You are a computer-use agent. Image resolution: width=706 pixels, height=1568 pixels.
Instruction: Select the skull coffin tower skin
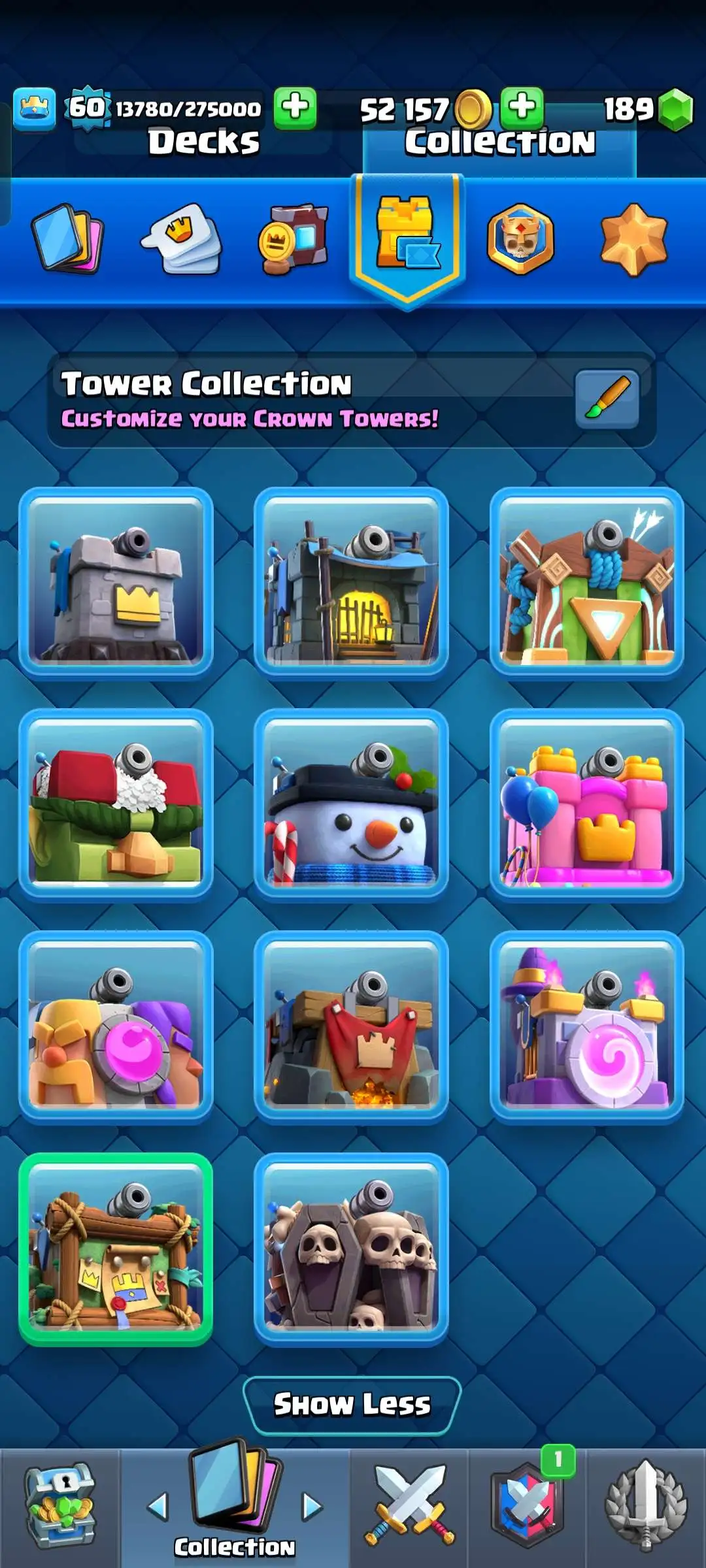351,1249
